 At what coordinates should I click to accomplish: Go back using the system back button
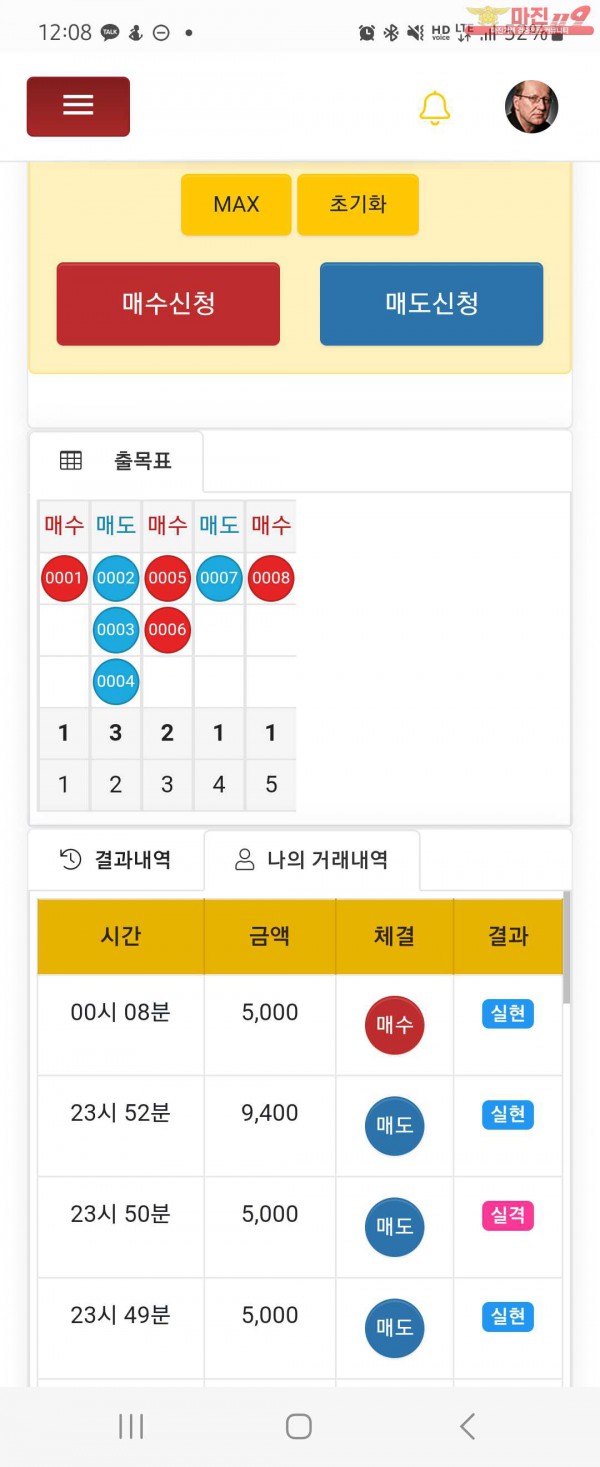(467, 1426)
